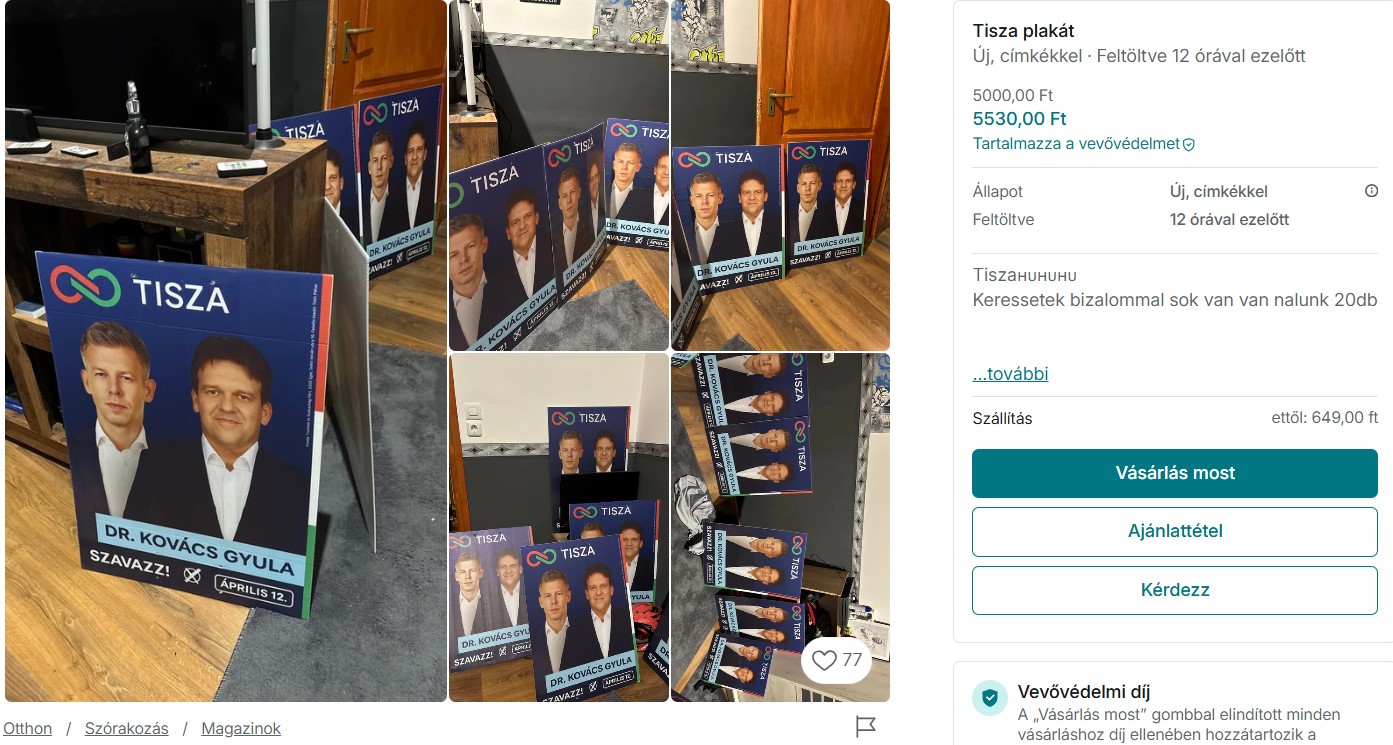The width and height of the screenshot is (1393, 745).
Task: Tap the Vásárlás most button
Action: 1174,473
